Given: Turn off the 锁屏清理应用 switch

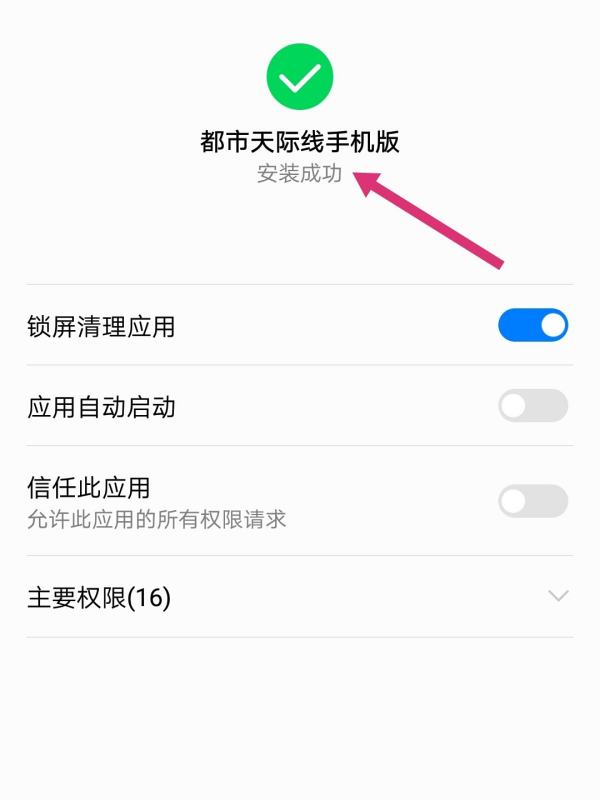Looking at the screenshot, I should [533, 325].
